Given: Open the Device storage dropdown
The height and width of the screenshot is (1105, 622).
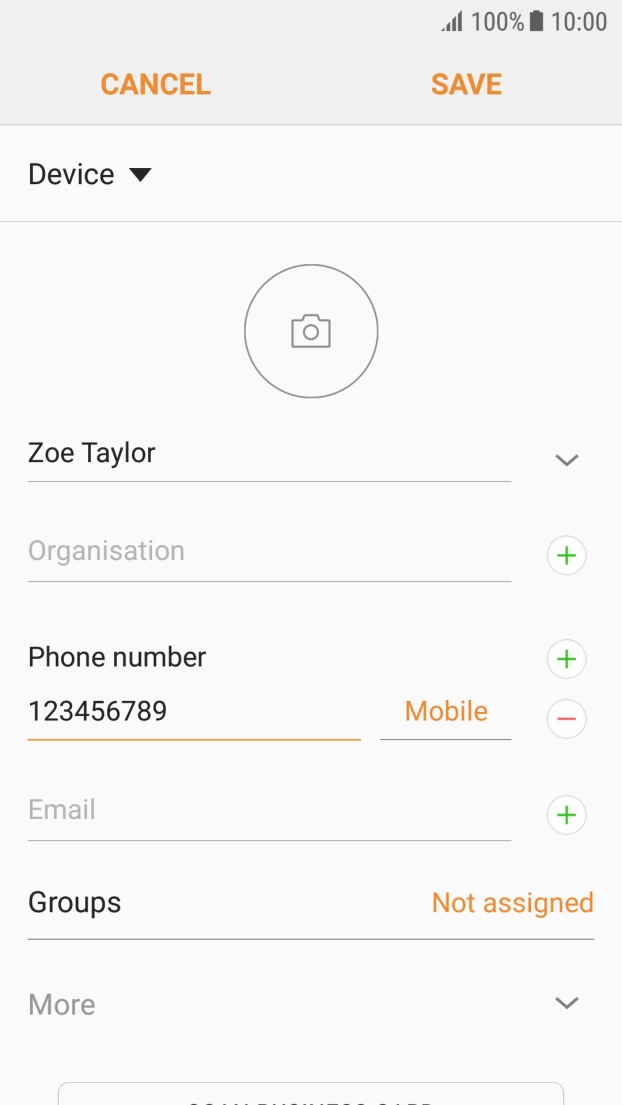Looking at the screenshot, I should click(90, 174).
